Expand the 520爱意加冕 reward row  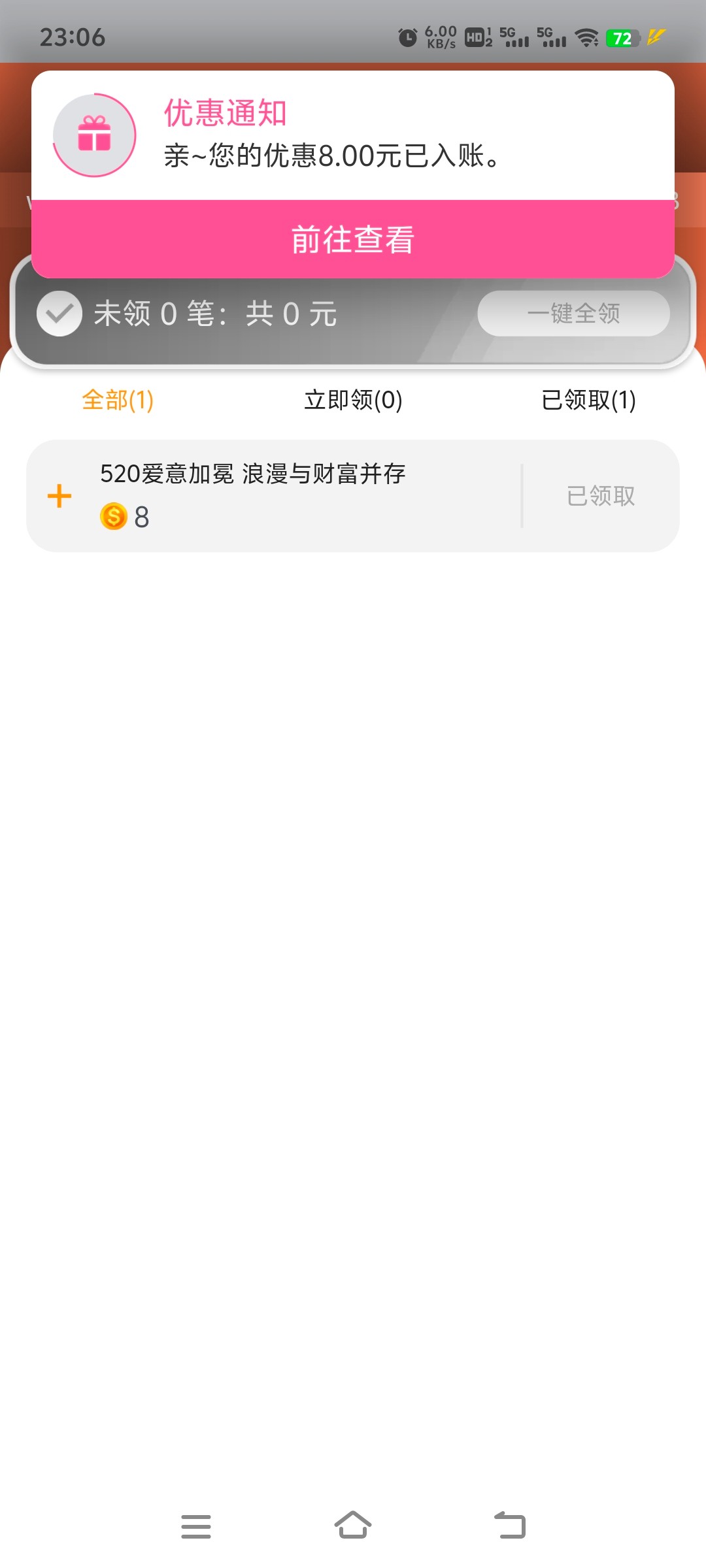(59, 496)
